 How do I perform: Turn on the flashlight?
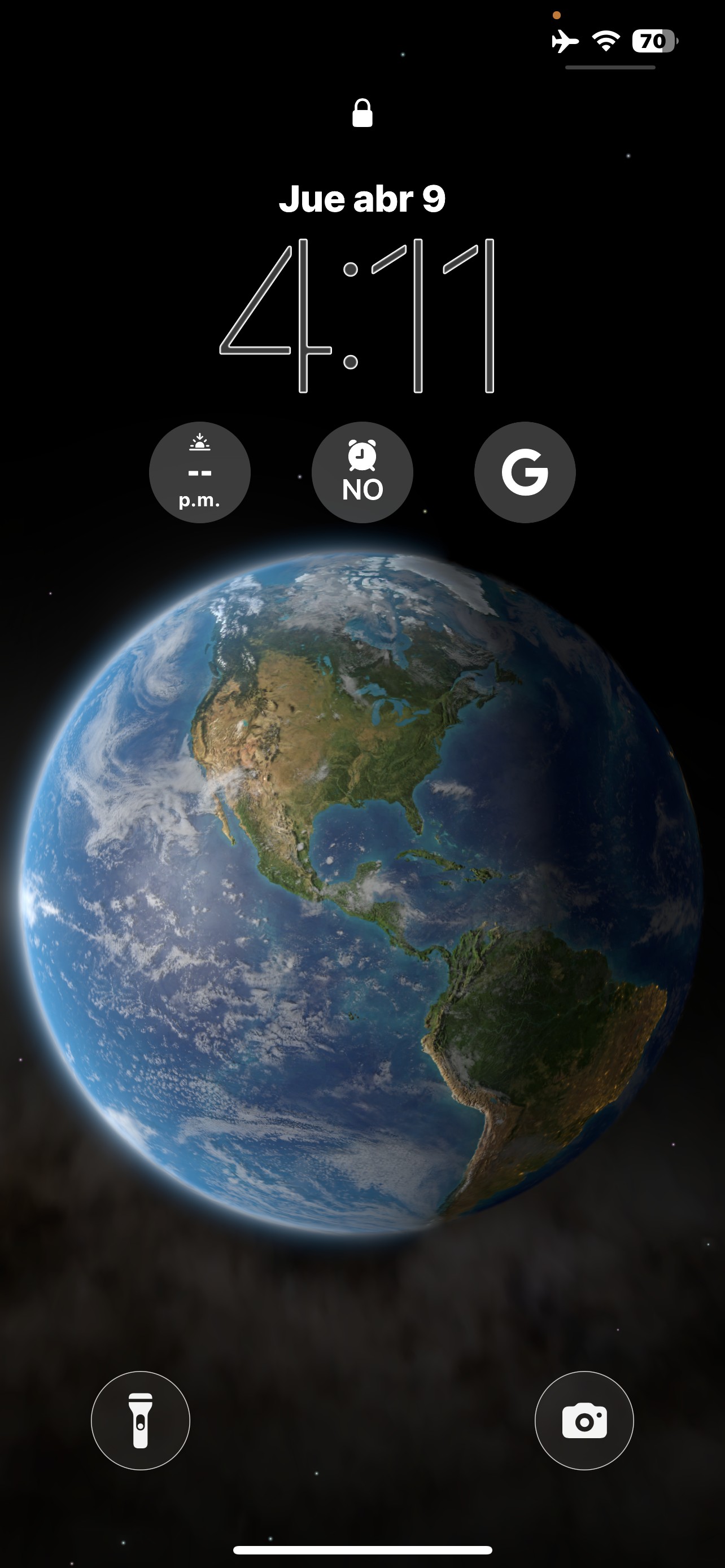(140, 1420)
